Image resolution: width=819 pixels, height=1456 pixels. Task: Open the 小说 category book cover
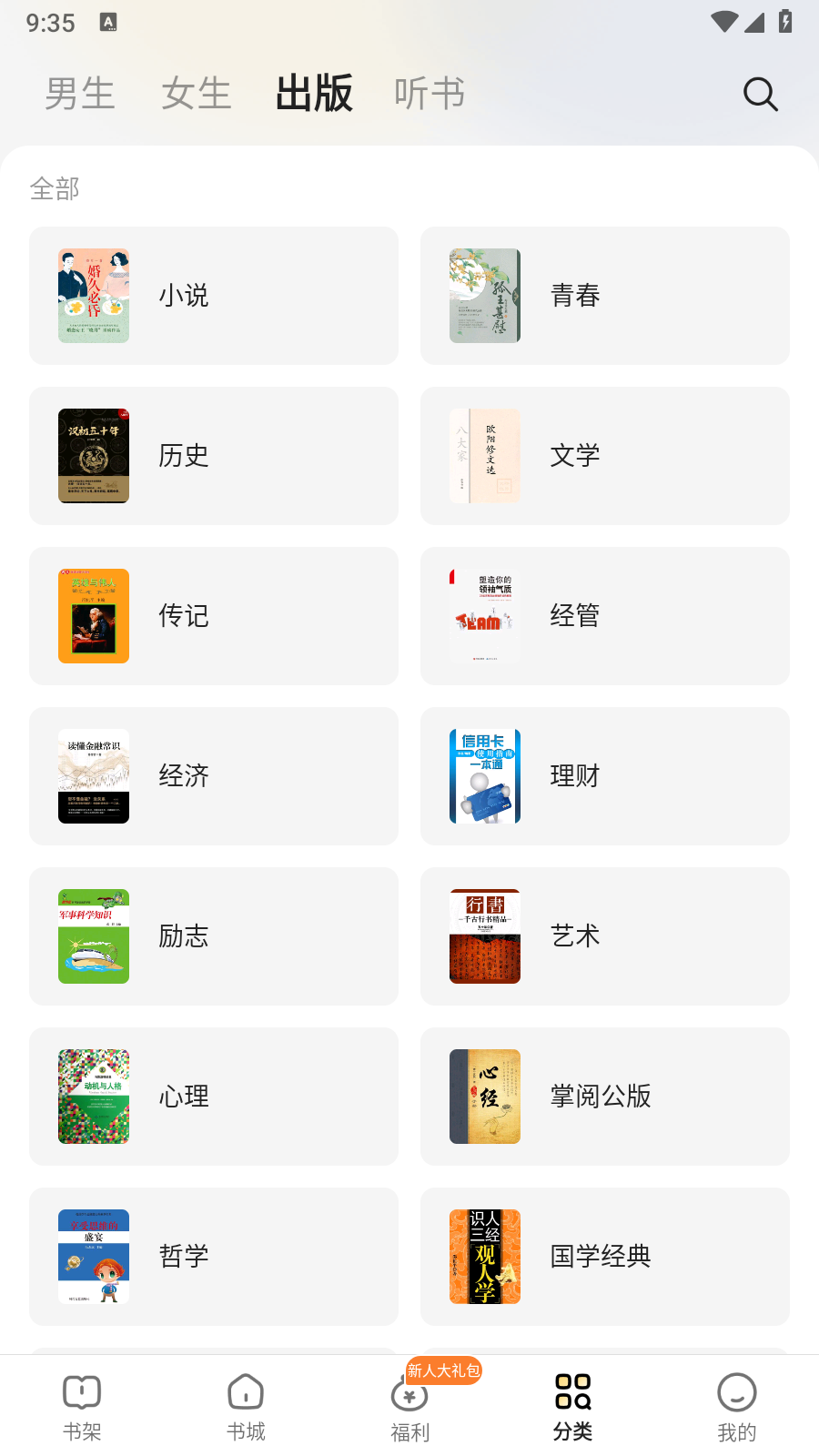93,296
